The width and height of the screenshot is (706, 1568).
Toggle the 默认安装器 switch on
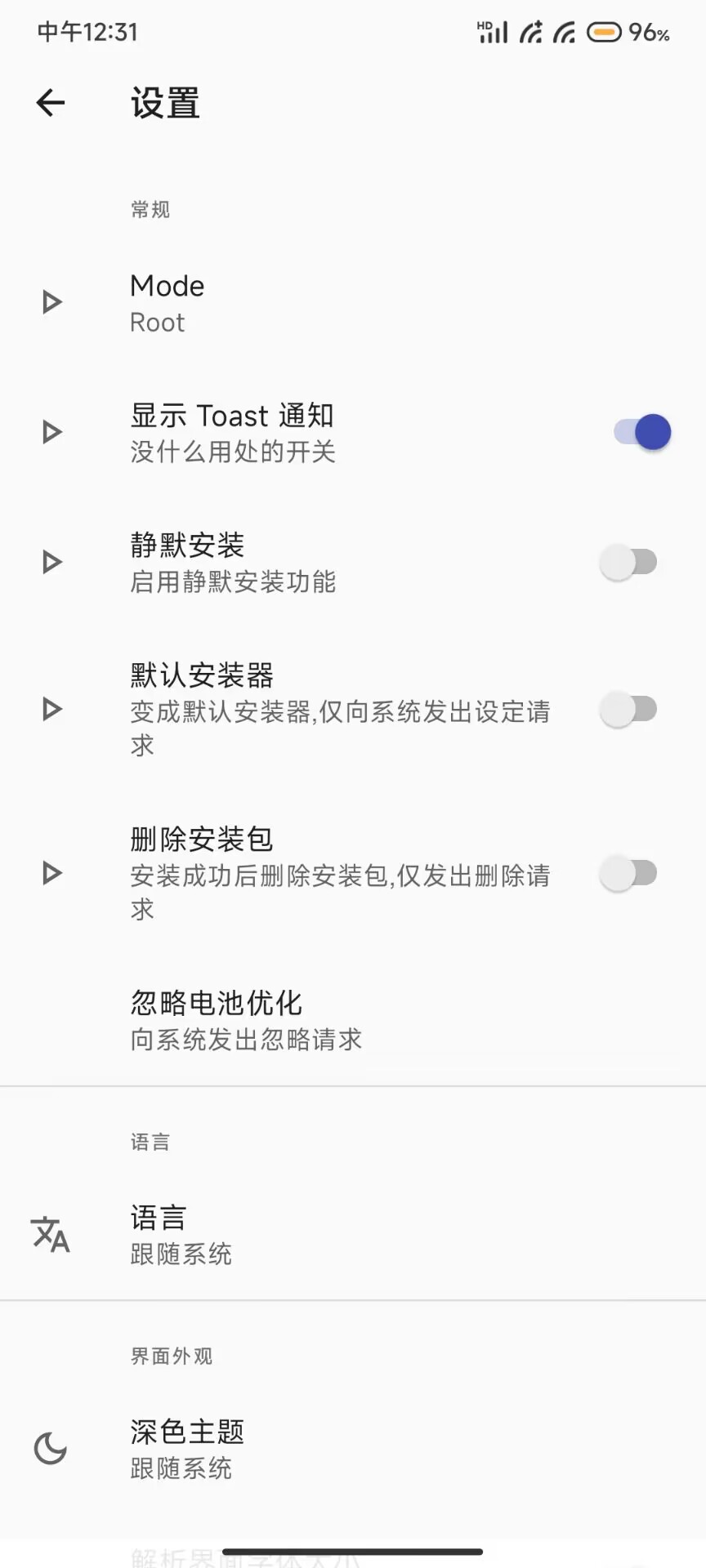pyautogui.click(x=628, y=709)
